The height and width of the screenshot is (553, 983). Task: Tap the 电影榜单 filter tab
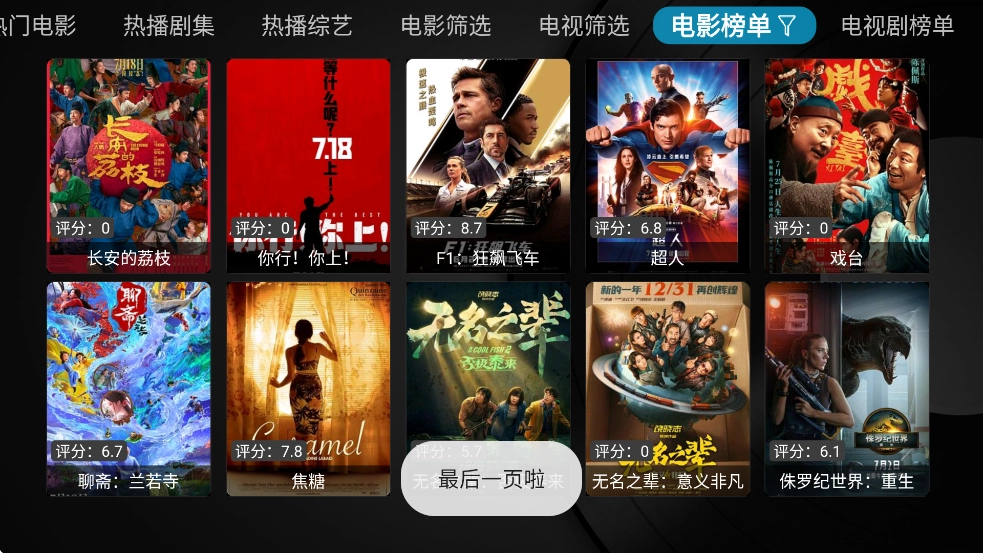click(734, 26)
